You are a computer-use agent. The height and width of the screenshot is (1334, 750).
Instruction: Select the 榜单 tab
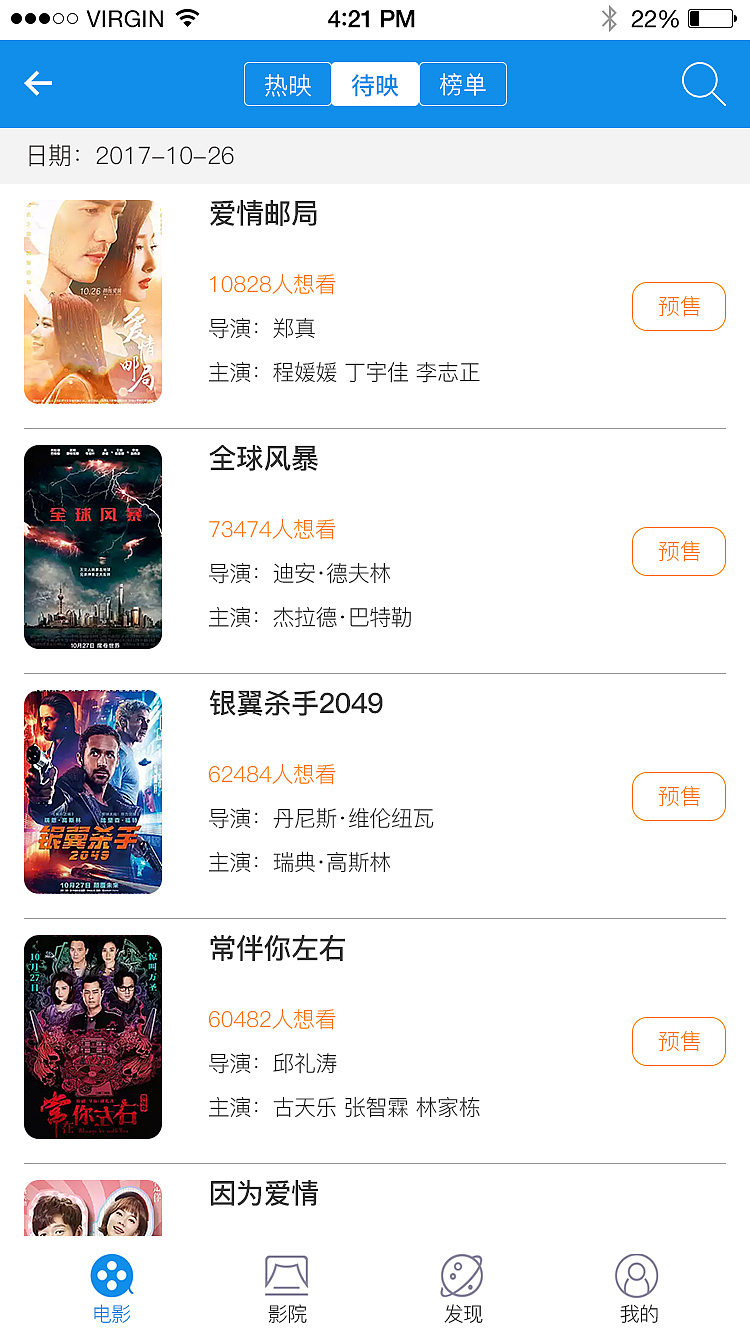click(462, 84)
